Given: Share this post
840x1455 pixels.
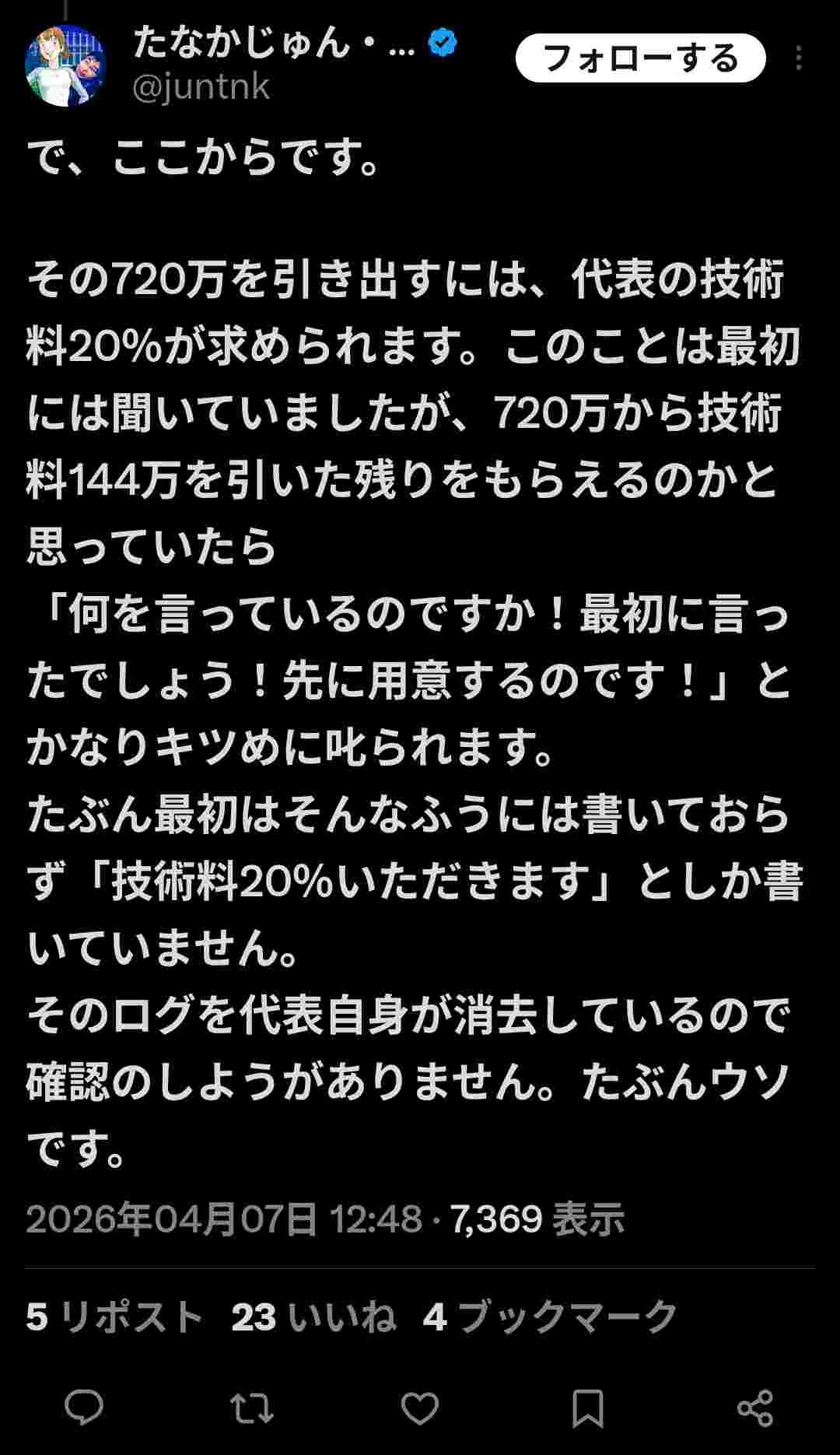Looking at the screenshot, I should coord(754,1408).
